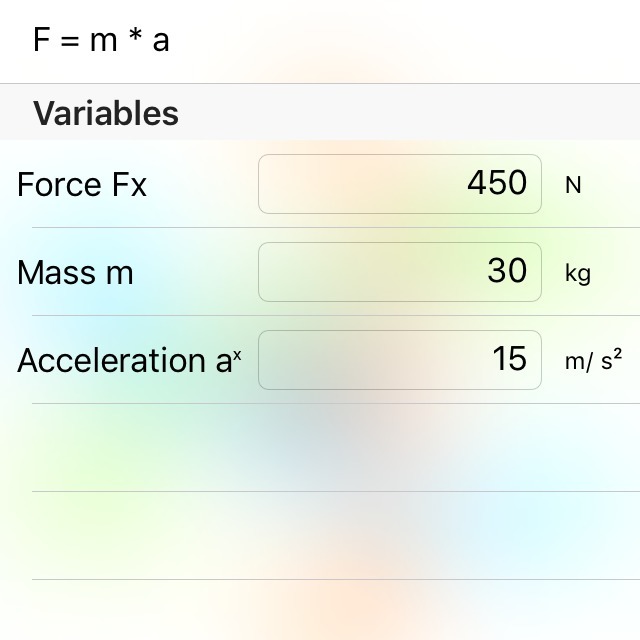Select the Mass m input field

400,272
